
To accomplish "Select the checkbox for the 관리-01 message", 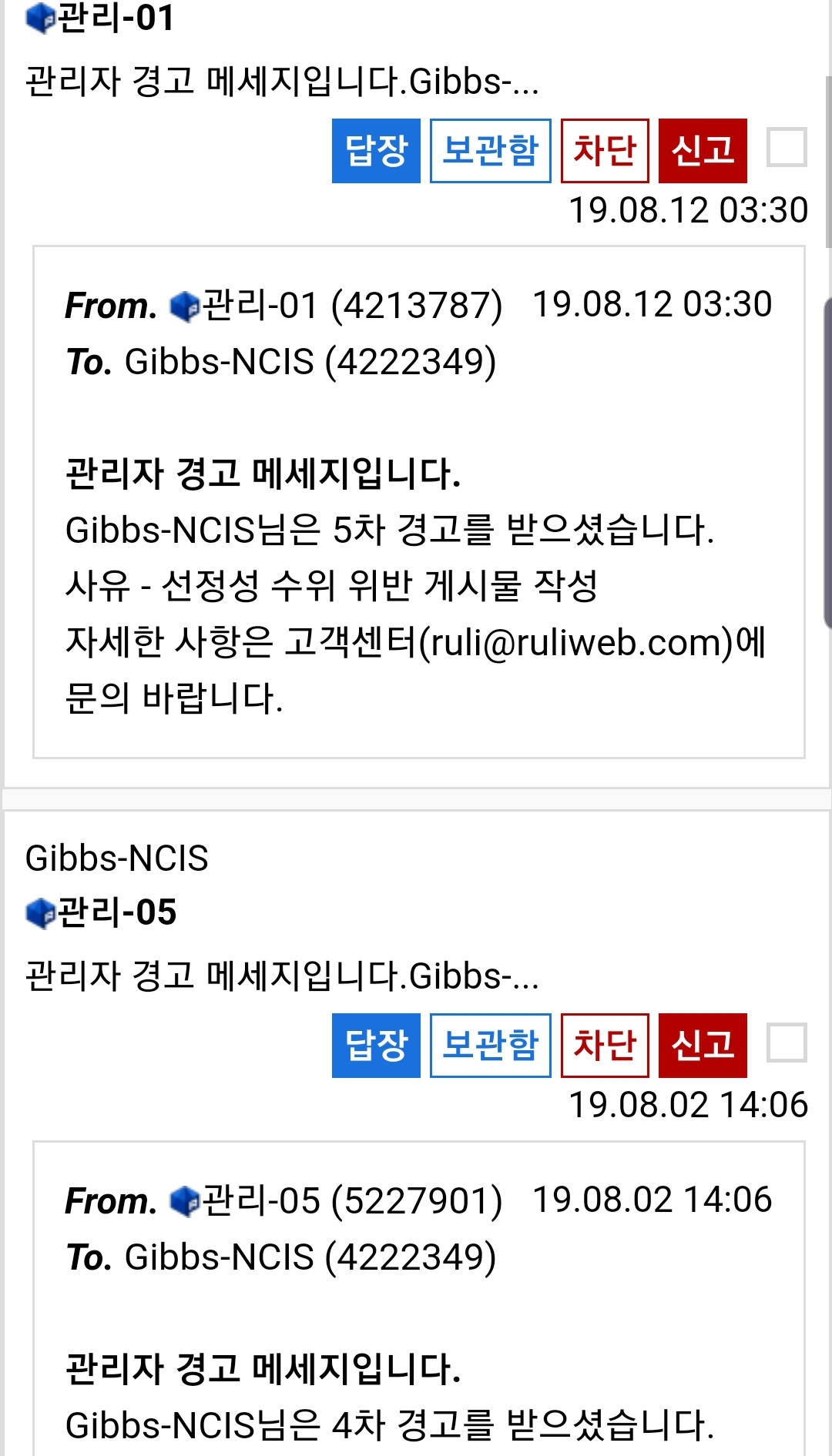I will coord(787,147).
